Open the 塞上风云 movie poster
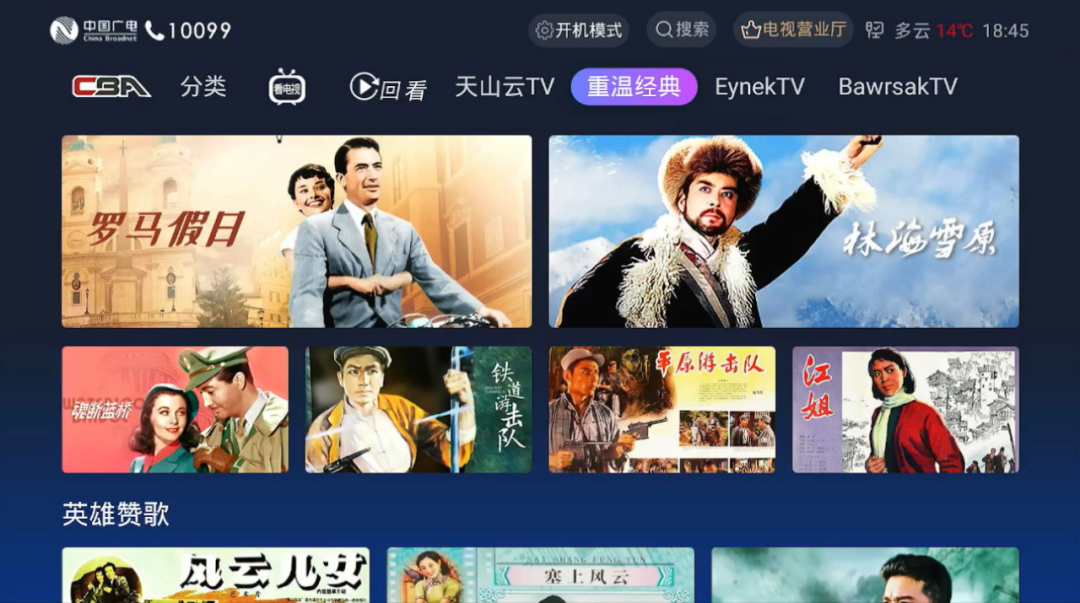Screen dimensions: 1080x603 (540, 576)
